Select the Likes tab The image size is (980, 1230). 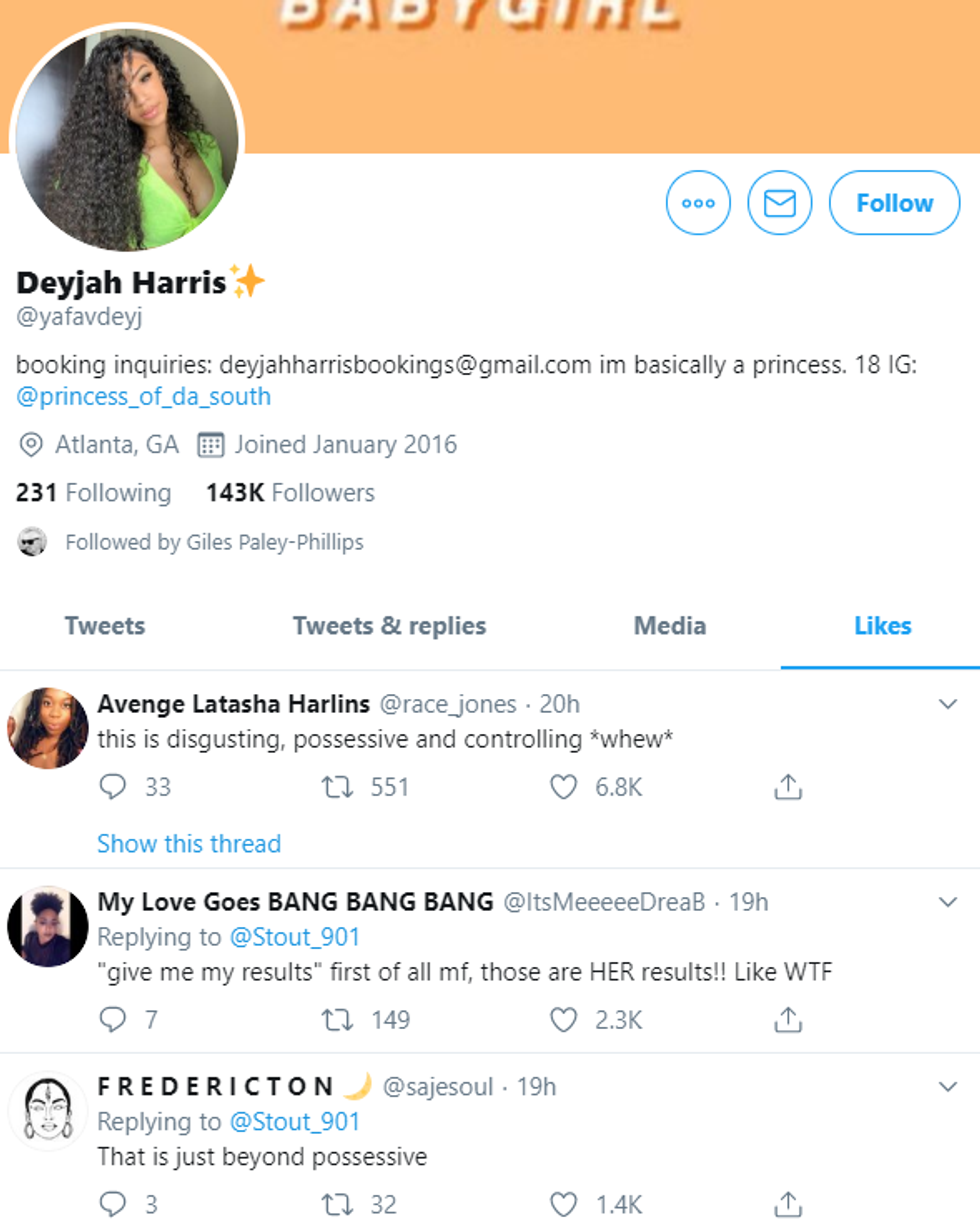pos(882,626)
